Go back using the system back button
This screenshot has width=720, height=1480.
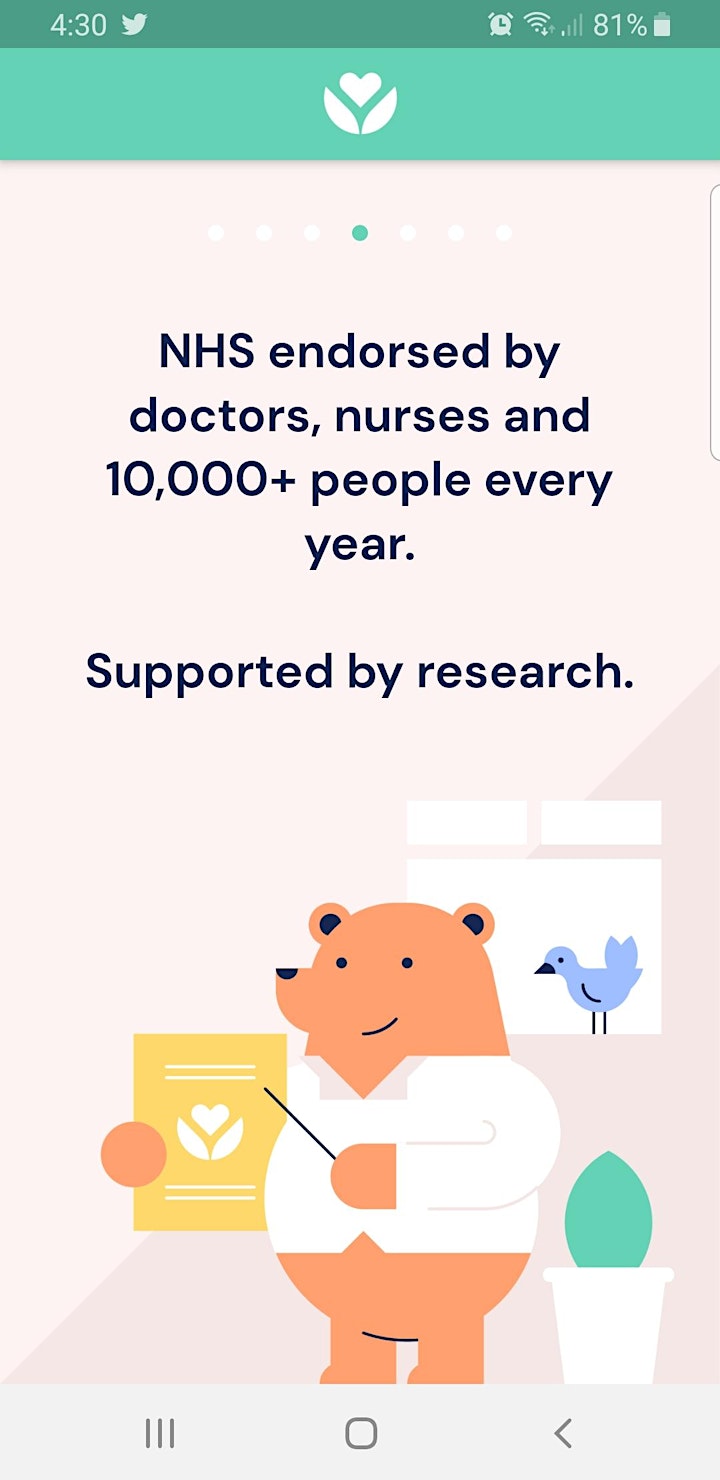tap(563, 1433)
